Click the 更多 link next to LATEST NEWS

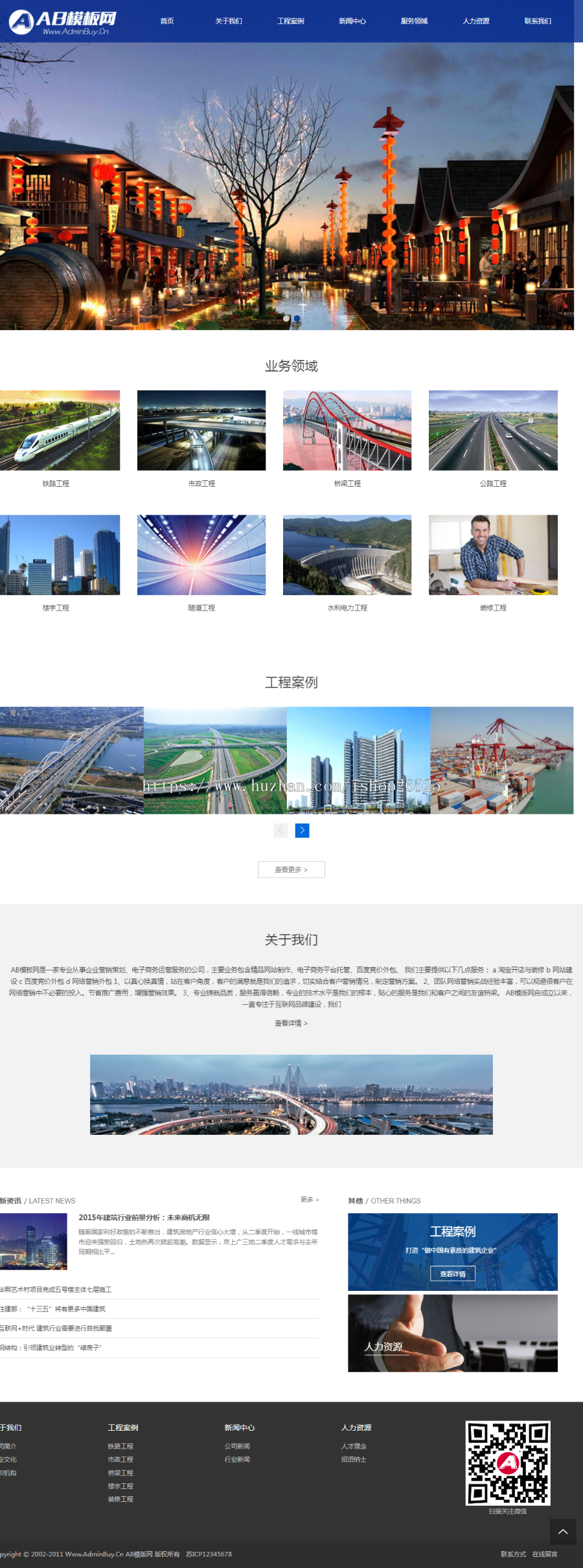(x=308, y=1200)
